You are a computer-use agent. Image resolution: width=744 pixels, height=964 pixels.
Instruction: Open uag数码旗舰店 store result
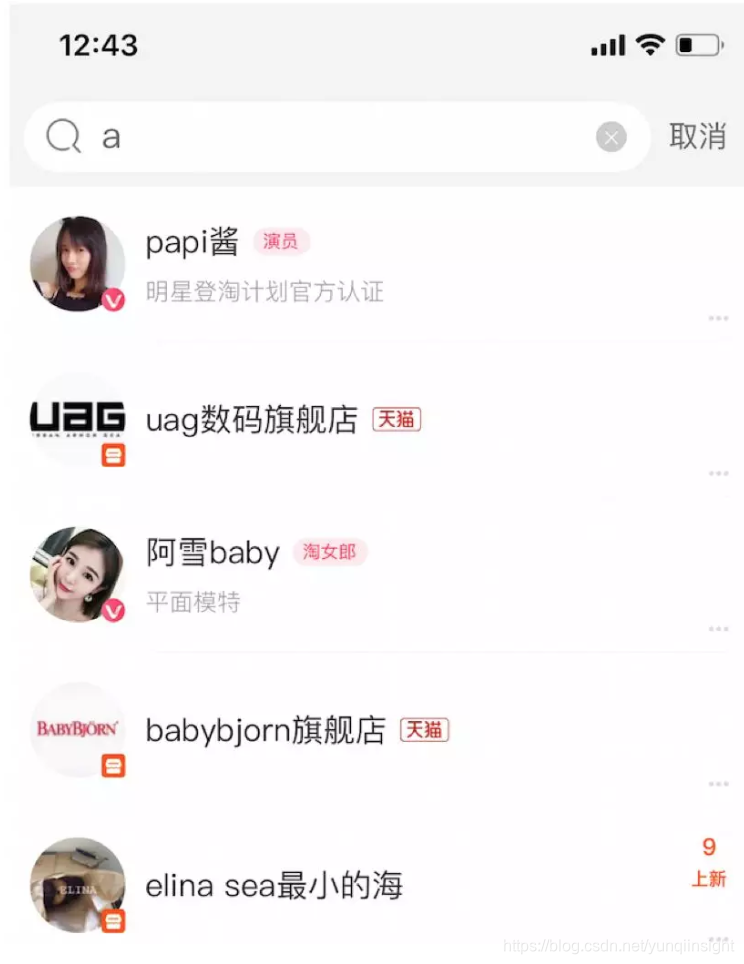pyautogui.click(x=251, y=420)
